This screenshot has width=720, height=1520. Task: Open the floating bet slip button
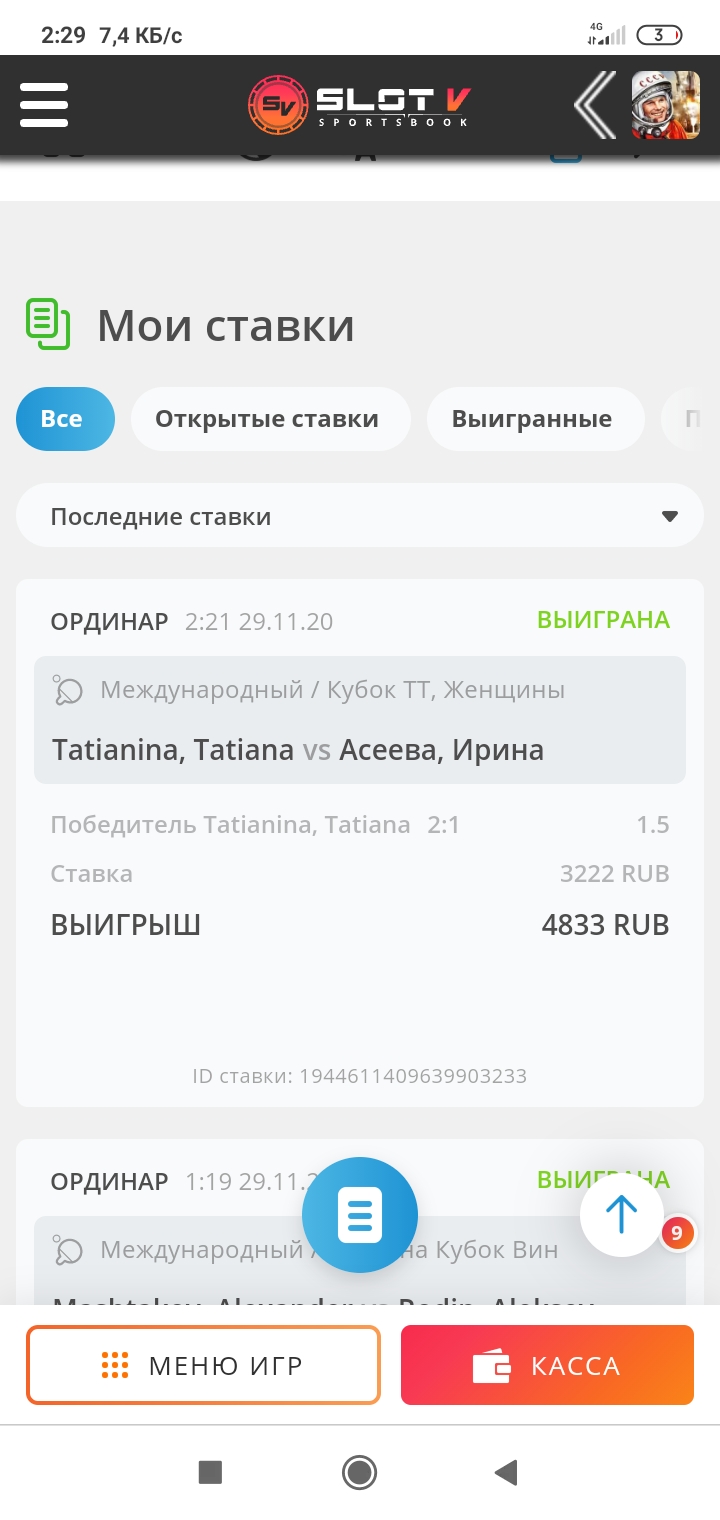coord(360,1215)
